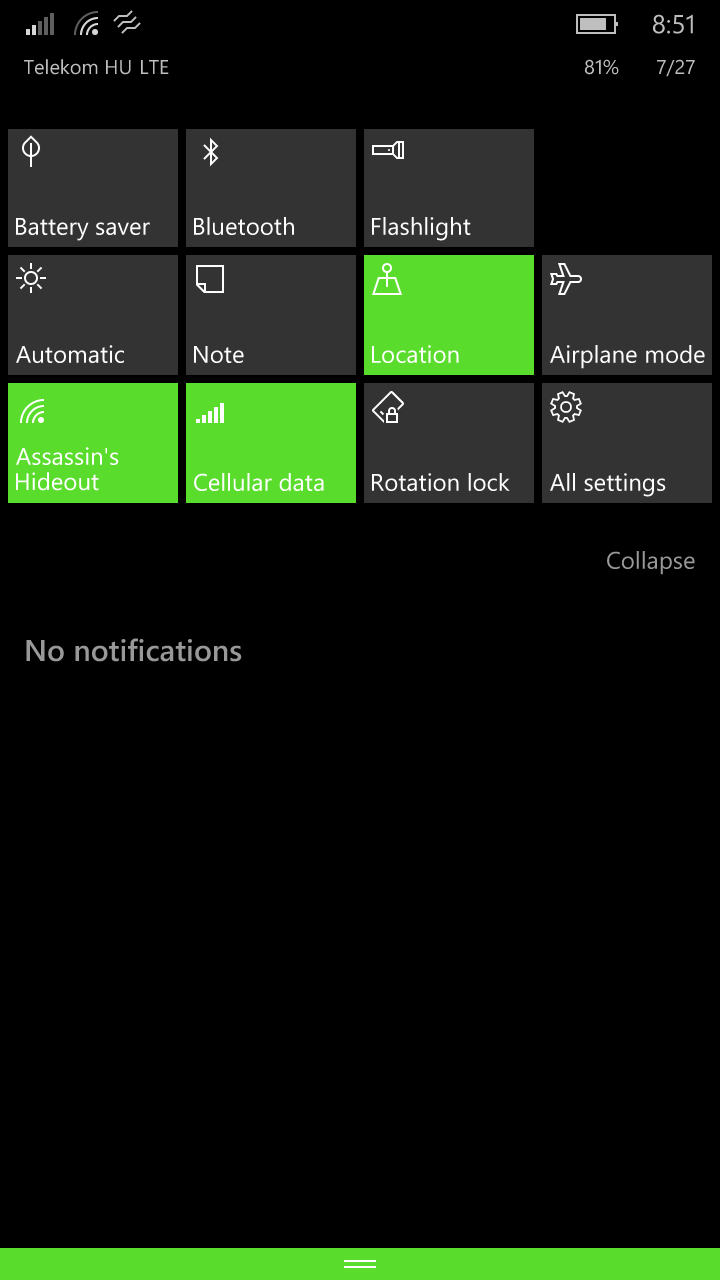Enable Bluetooth
The width and height of the screenshot is (720, 1280).
click(271, 188)
